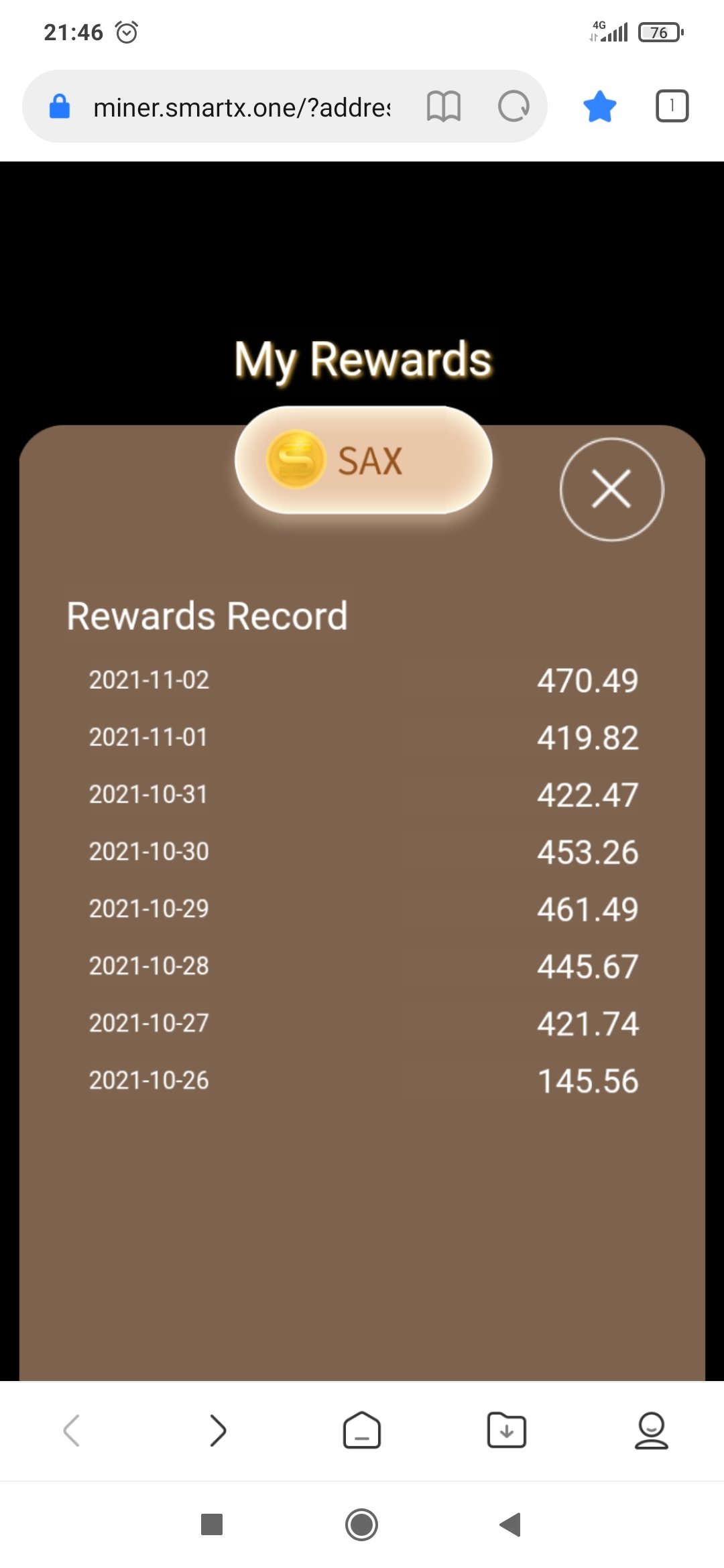Close the My Rewards panel
The width and height of the screenshot is (724, 1568).
[611, 489]
